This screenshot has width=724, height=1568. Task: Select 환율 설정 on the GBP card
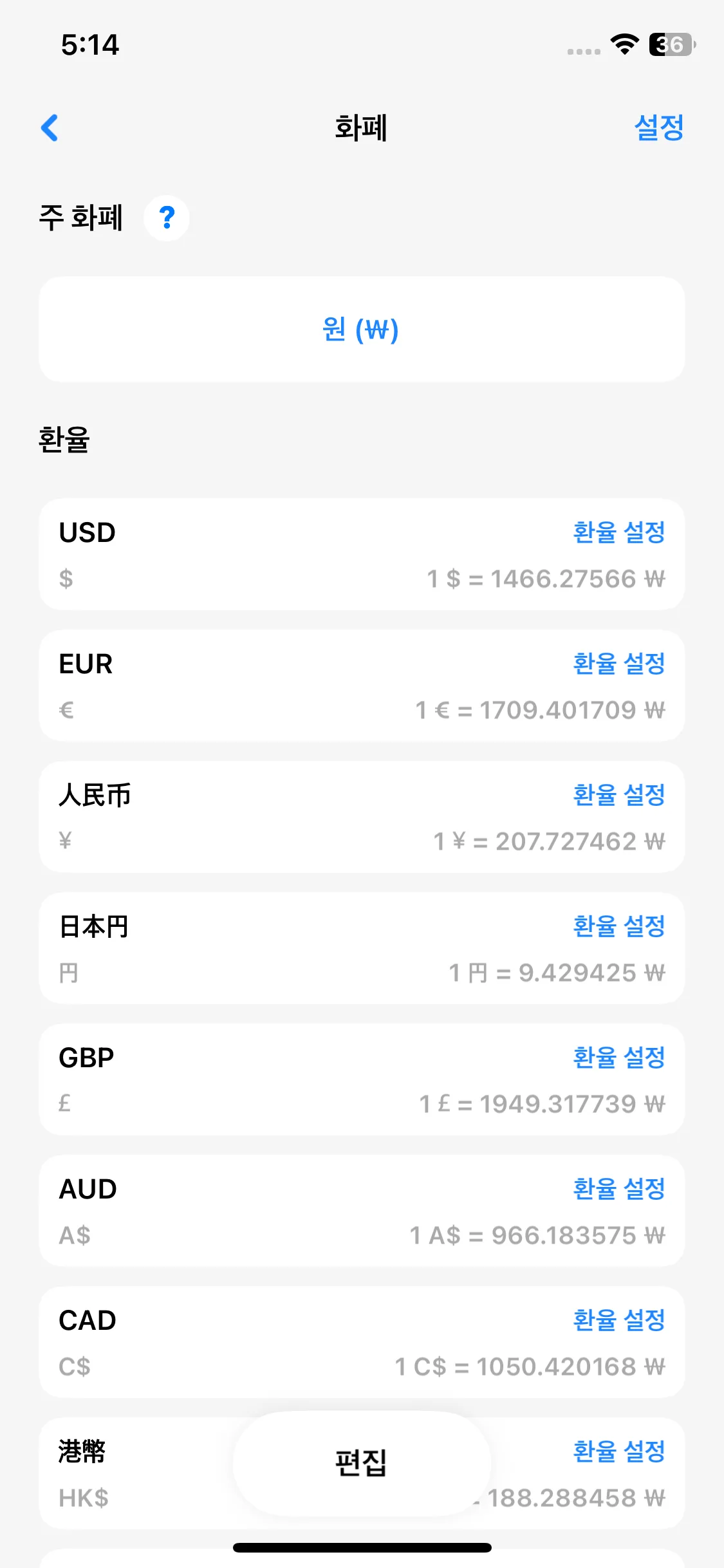(x=618, y=1058)
